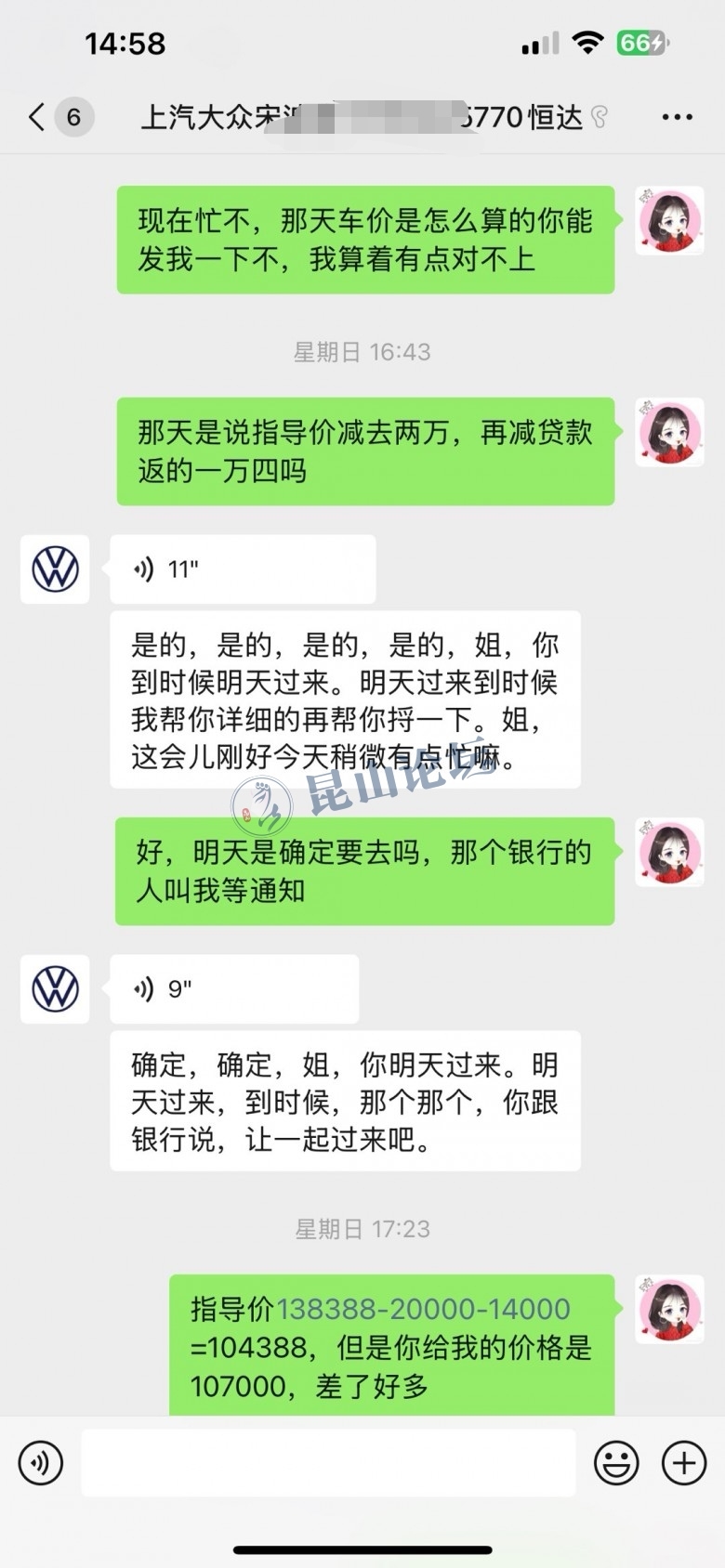725x1568 pixels.
Task: Open my avatar beside the 星期日 16:43 message
Action: (x=669, y=432)
